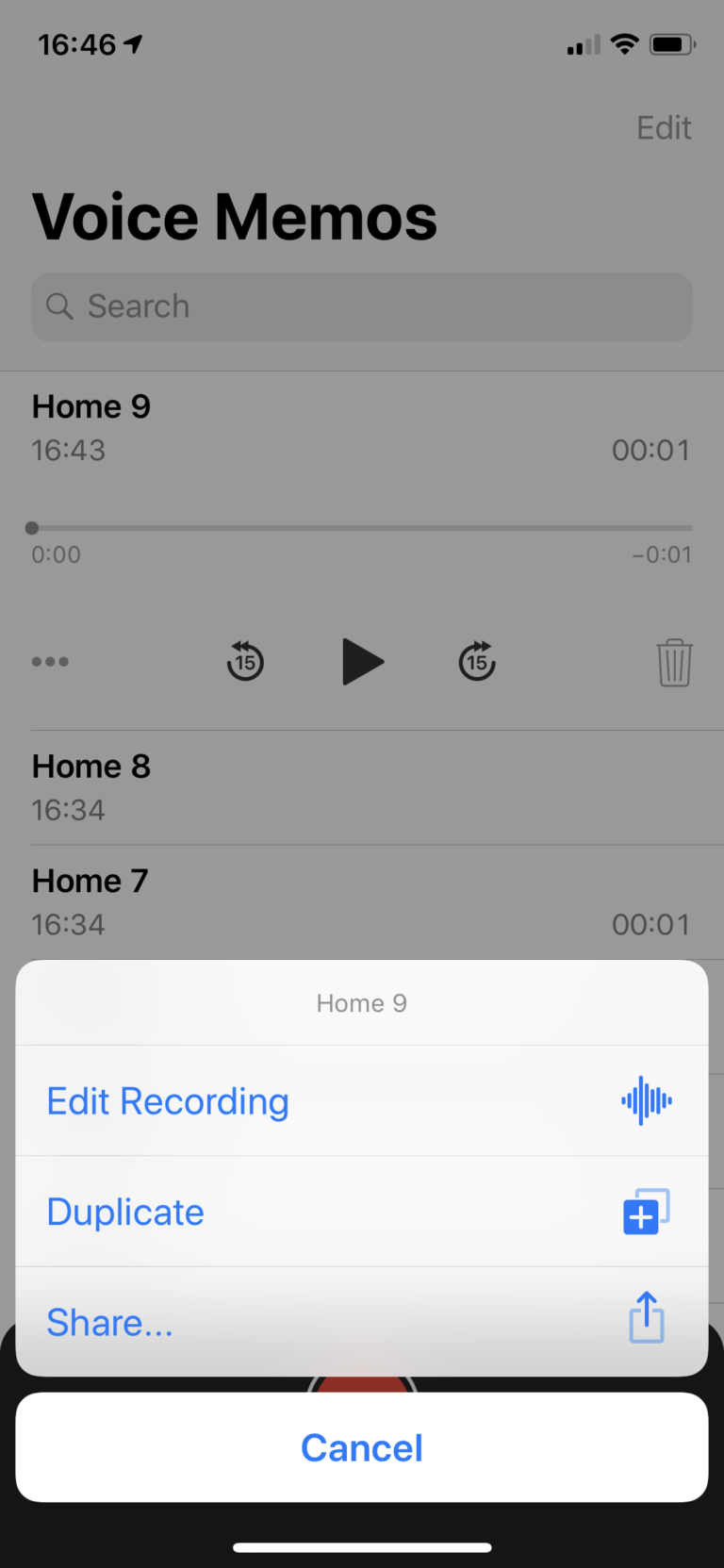Cancel the Home 9 action sheet
This screenshot has width=724, height=1568.
[362, 1447]
